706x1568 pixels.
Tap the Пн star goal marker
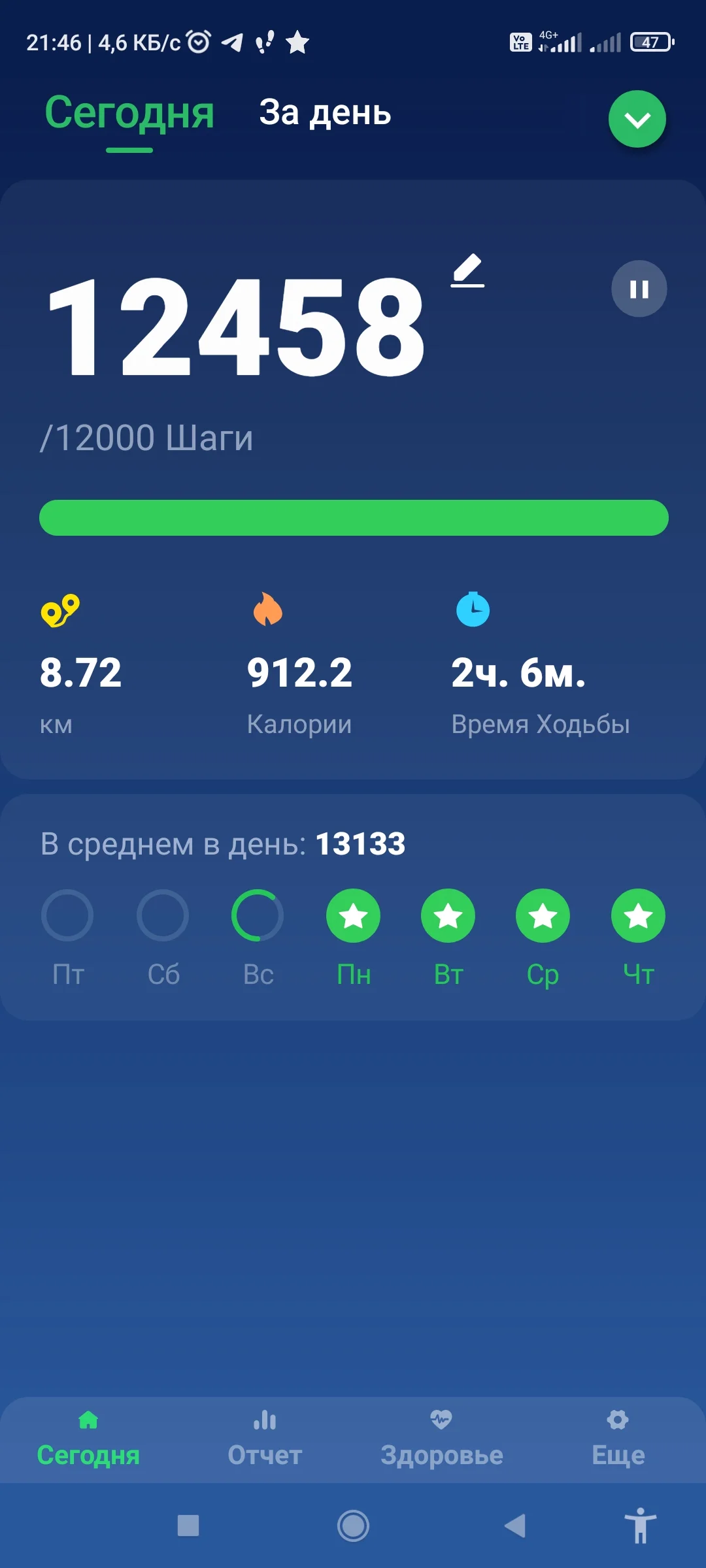click(x=353, y=915)
